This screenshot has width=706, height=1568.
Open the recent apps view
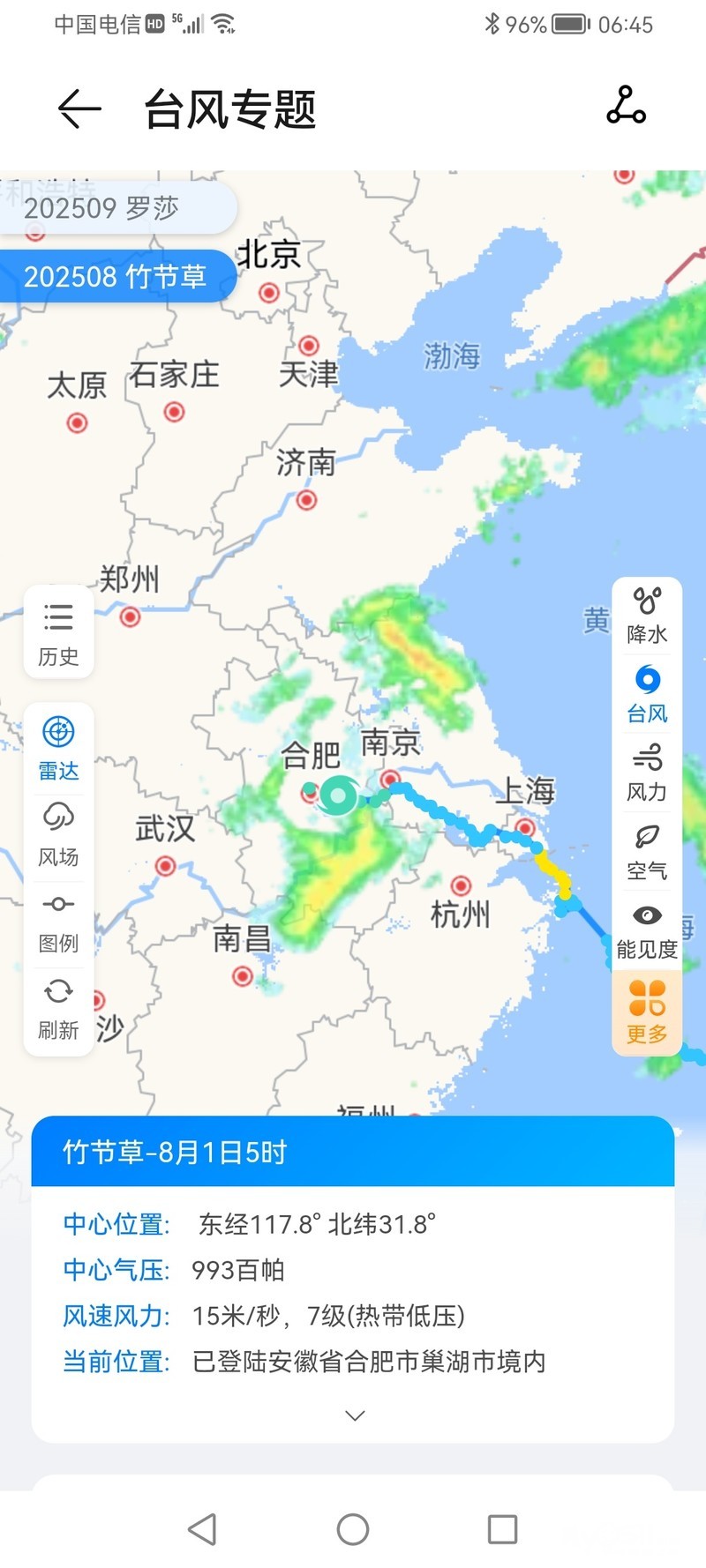click(x=502, y=1529)
